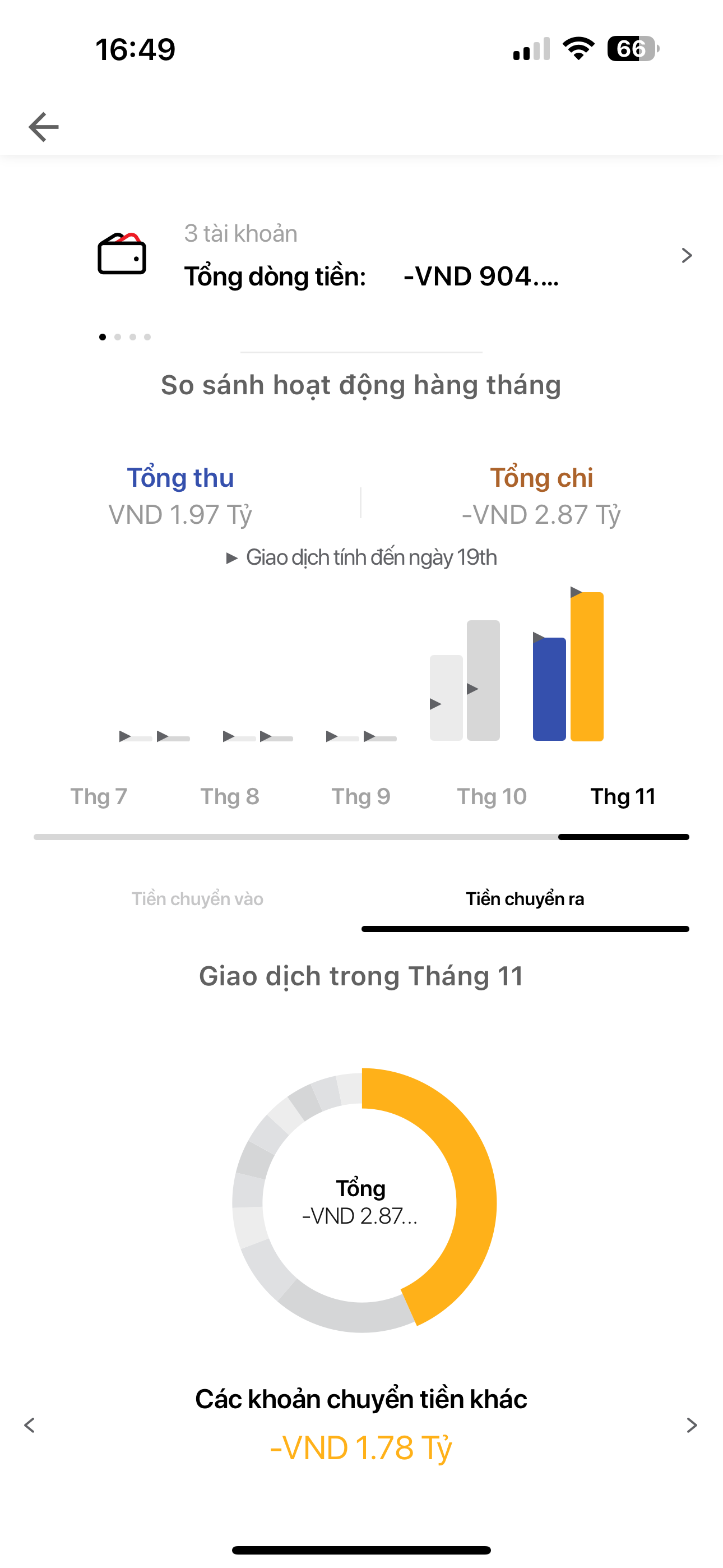Show the previous spending category with left arrow
723x1568 pixels.
[x=29, y=1425]
